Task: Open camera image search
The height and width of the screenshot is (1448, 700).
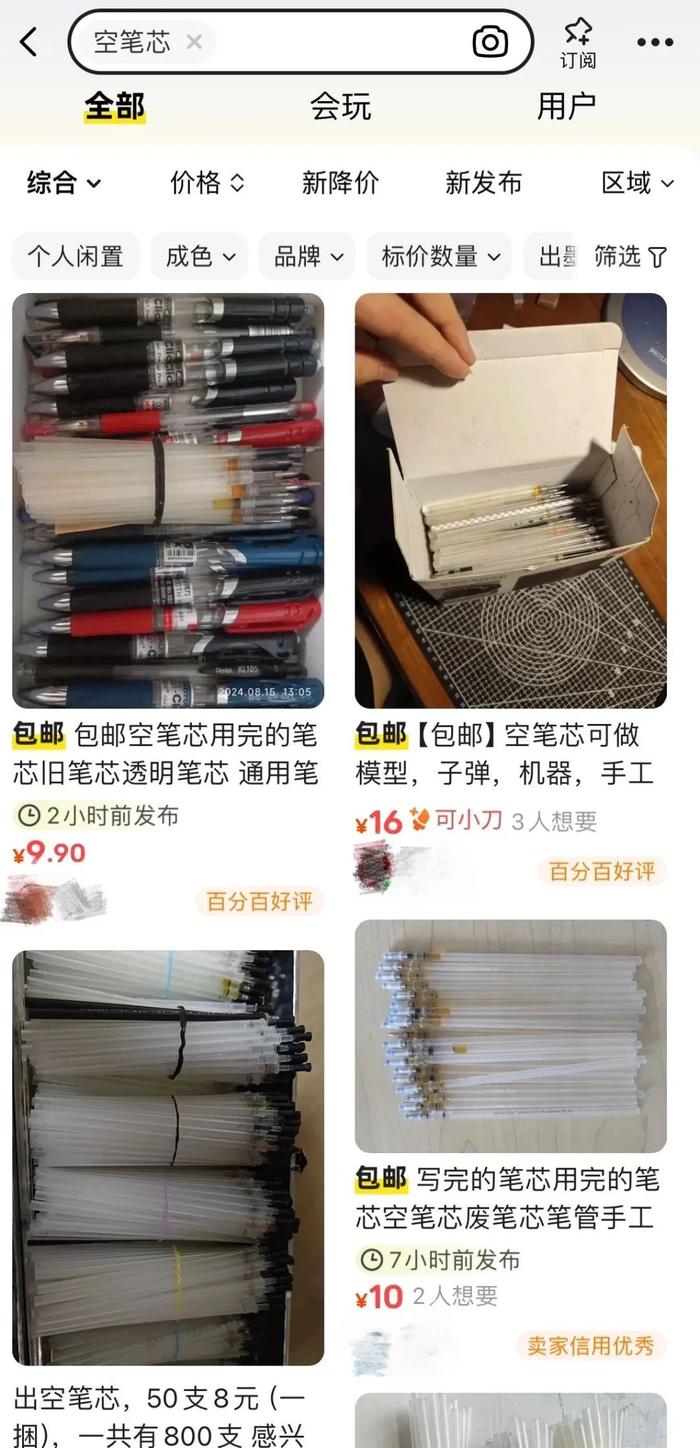Action: (490, 42)
